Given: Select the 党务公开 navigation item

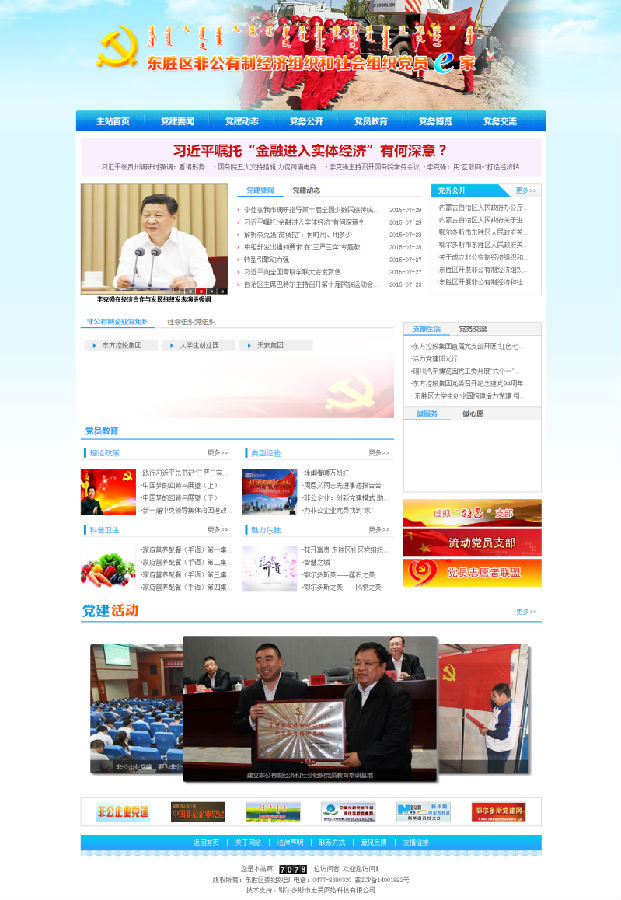Looking at the screenshot, I should pyautogui.click(x=307, y=121).
